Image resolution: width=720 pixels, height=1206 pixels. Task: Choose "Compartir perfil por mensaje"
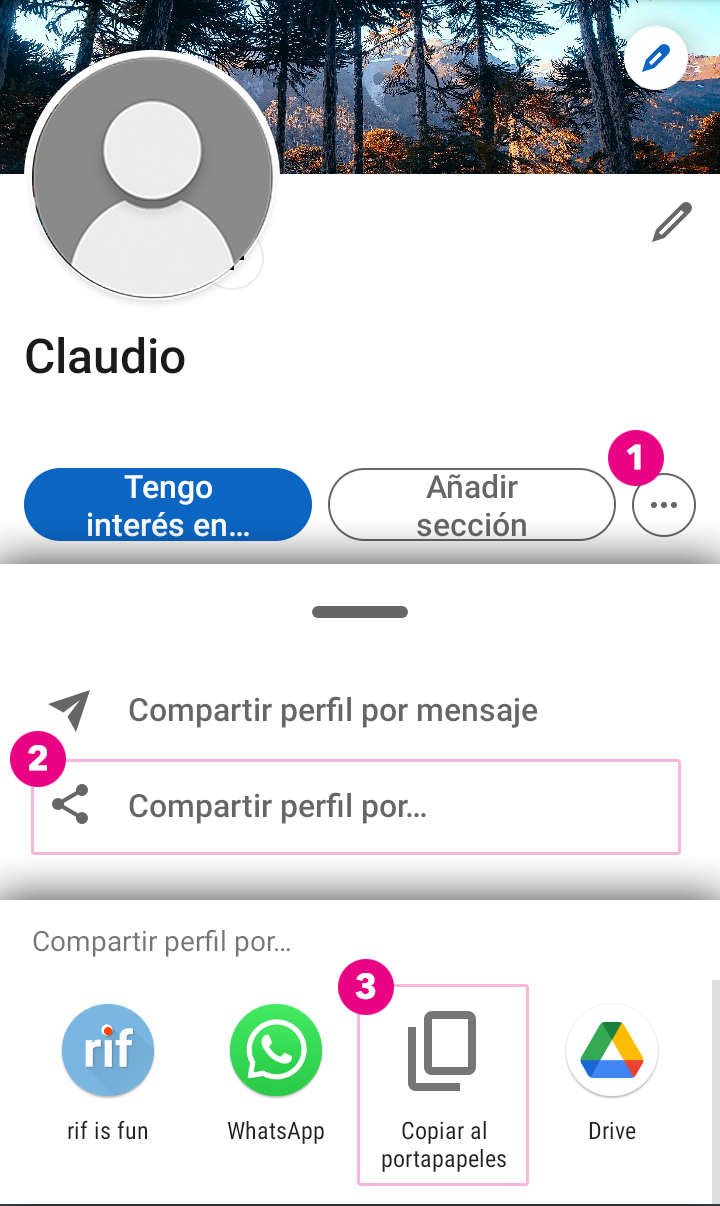click(332, 711)
